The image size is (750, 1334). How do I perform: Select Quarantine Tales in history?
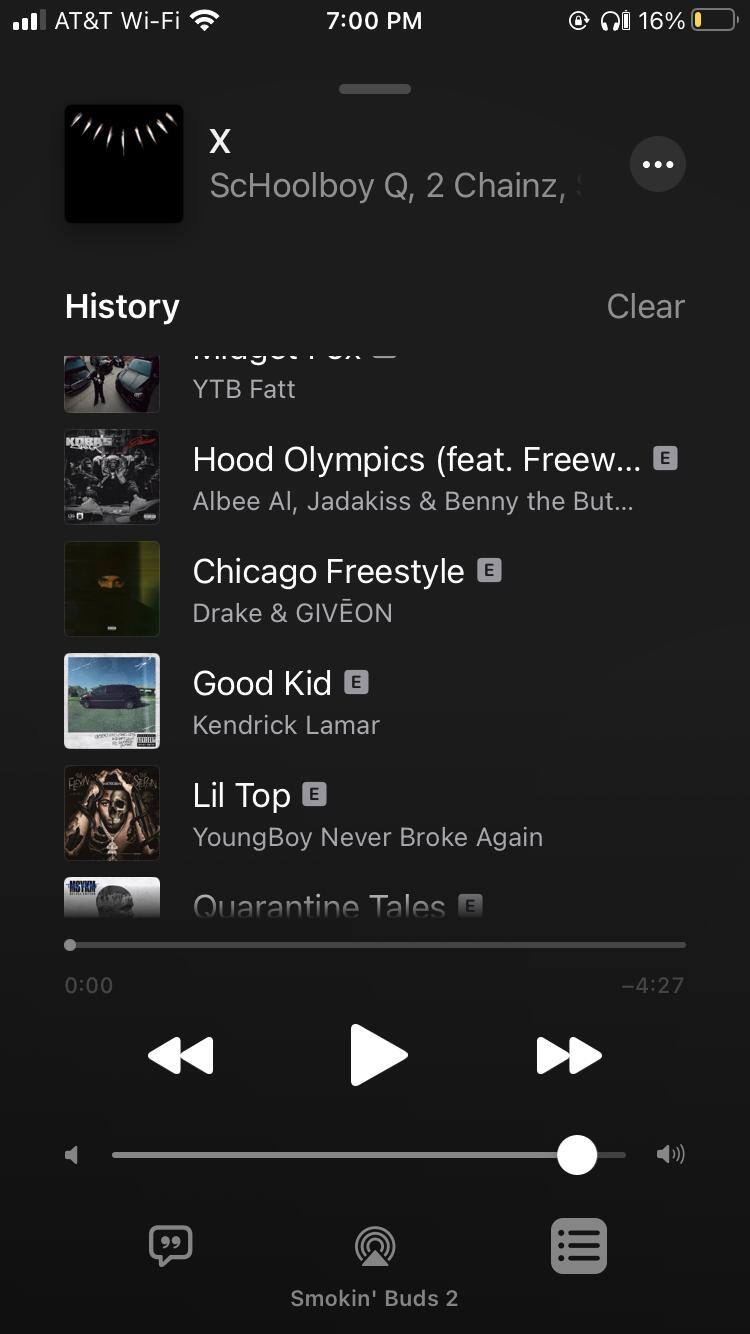(x=320, y=904)
